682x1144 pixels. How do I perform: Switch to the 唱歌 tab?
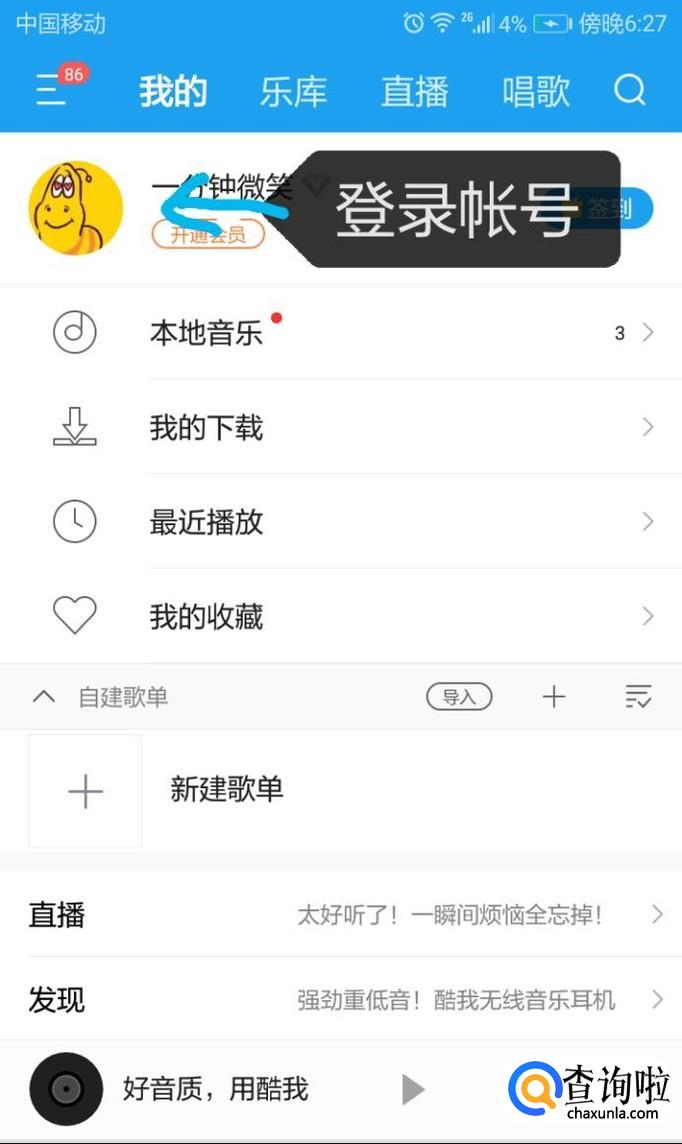(536, 92)
